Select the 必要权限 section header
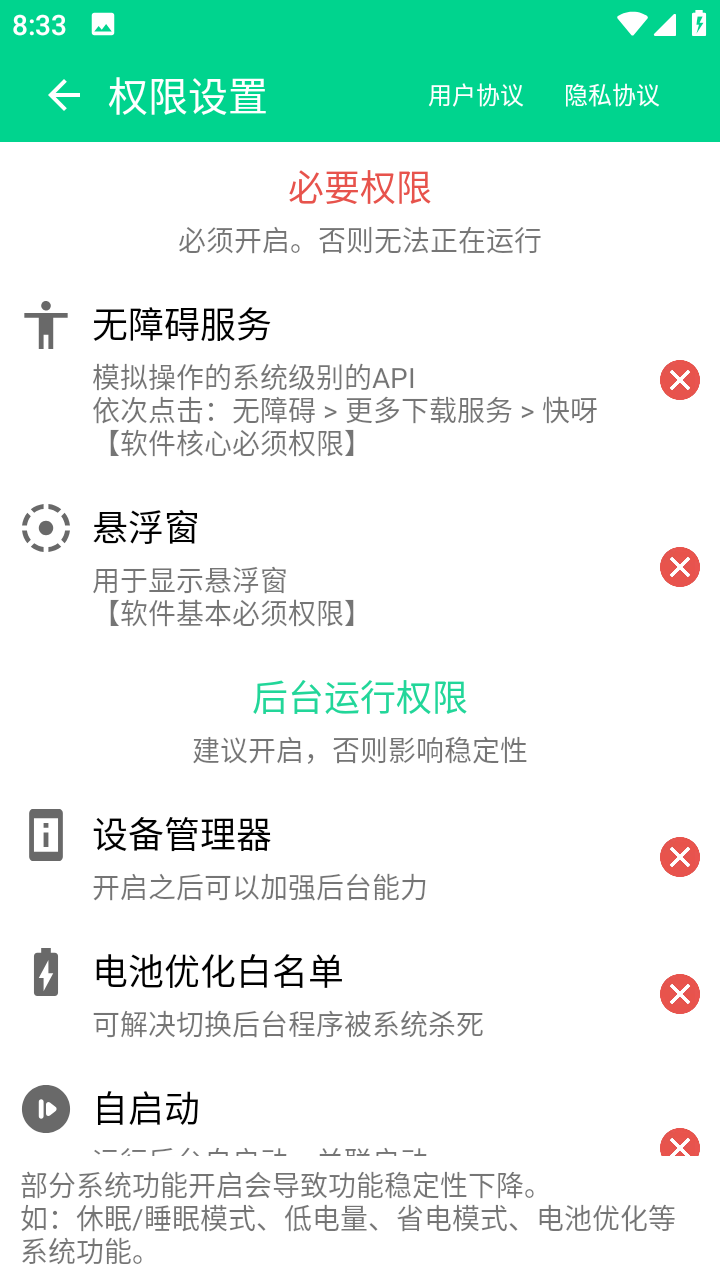The width and height of the screenshot is (720, 1280). (358, 189)
